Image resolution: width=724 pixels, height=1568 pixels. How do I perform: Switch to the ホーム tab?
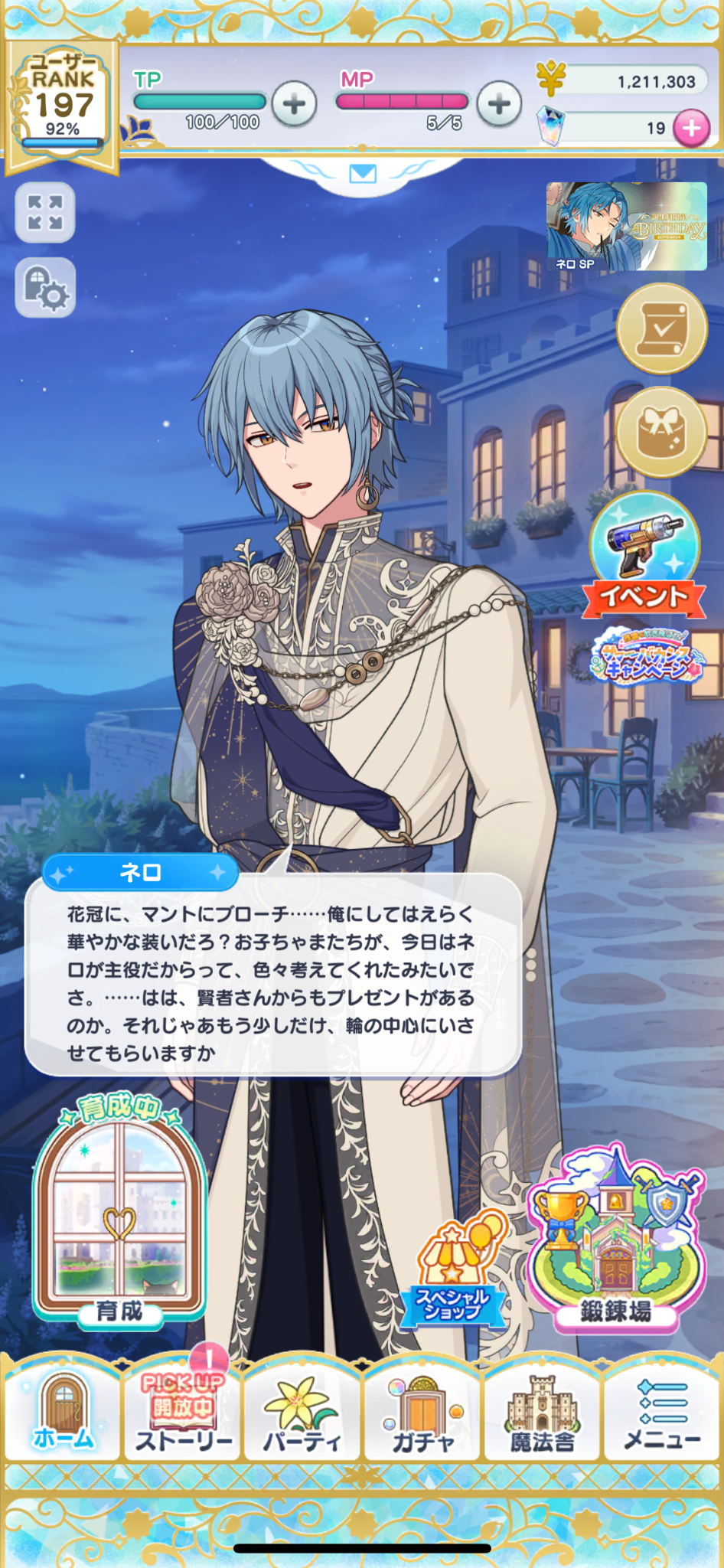(64, 1413)
